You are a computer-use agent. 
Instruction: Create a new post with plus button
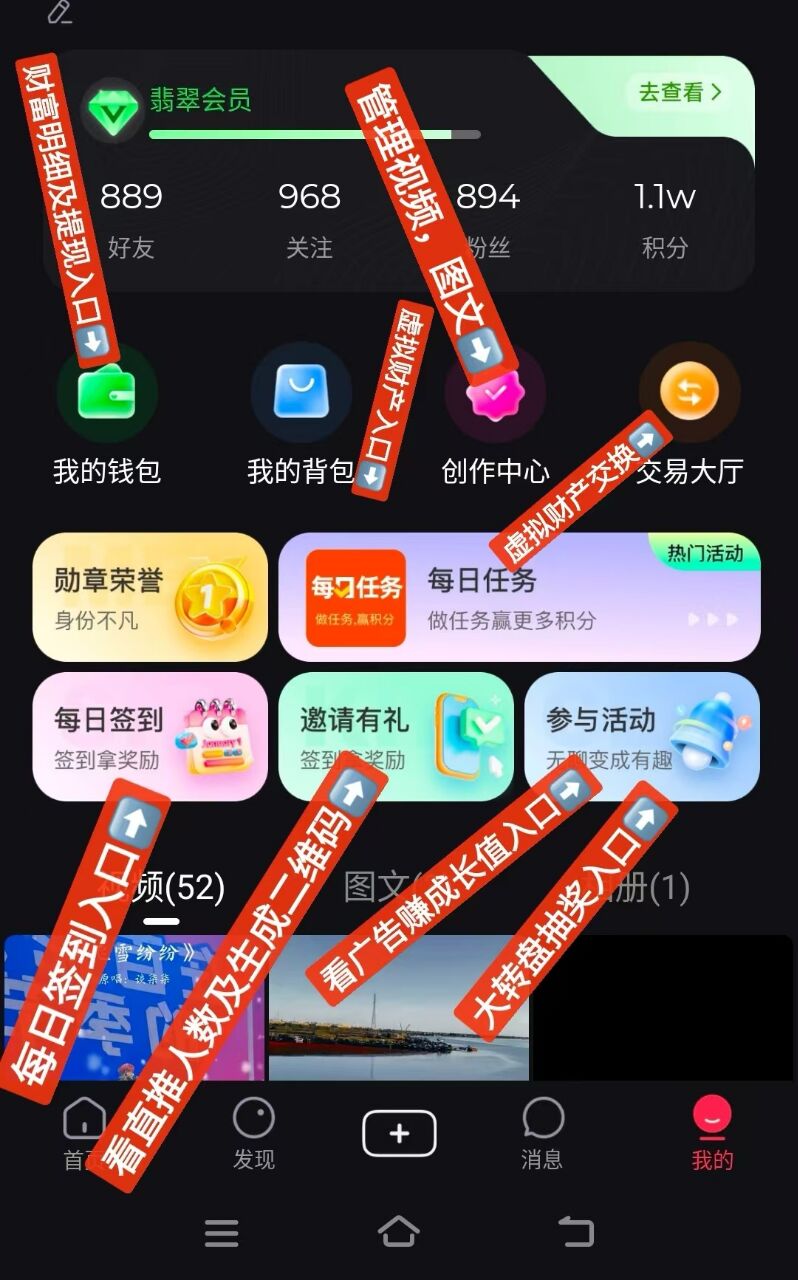(399, 1133)
